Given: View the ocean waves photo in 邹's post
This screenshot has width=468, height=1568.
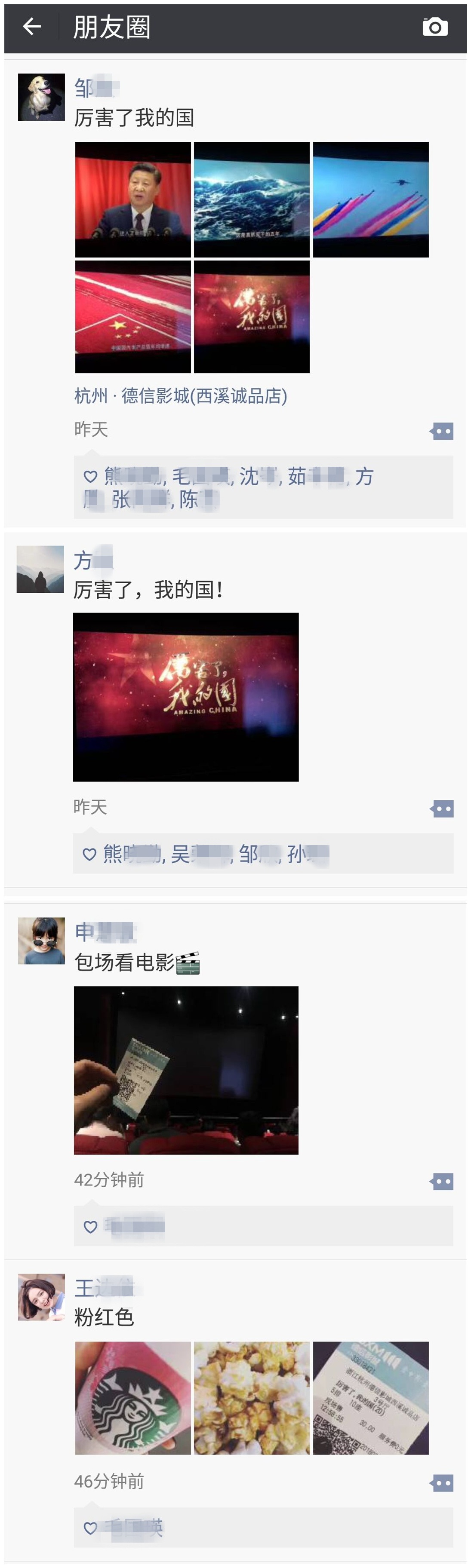Looking at the screenshot, I should click(x=252, y=199).
